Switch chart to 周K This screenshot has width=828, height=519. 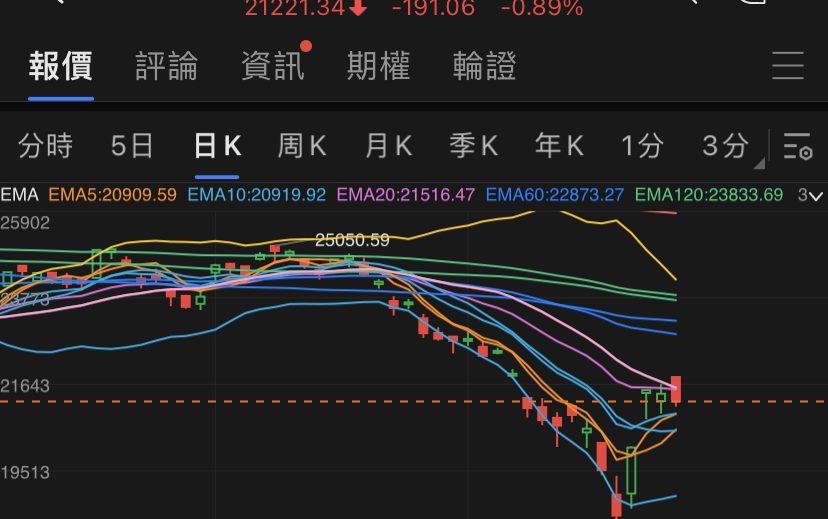point(302,147)
